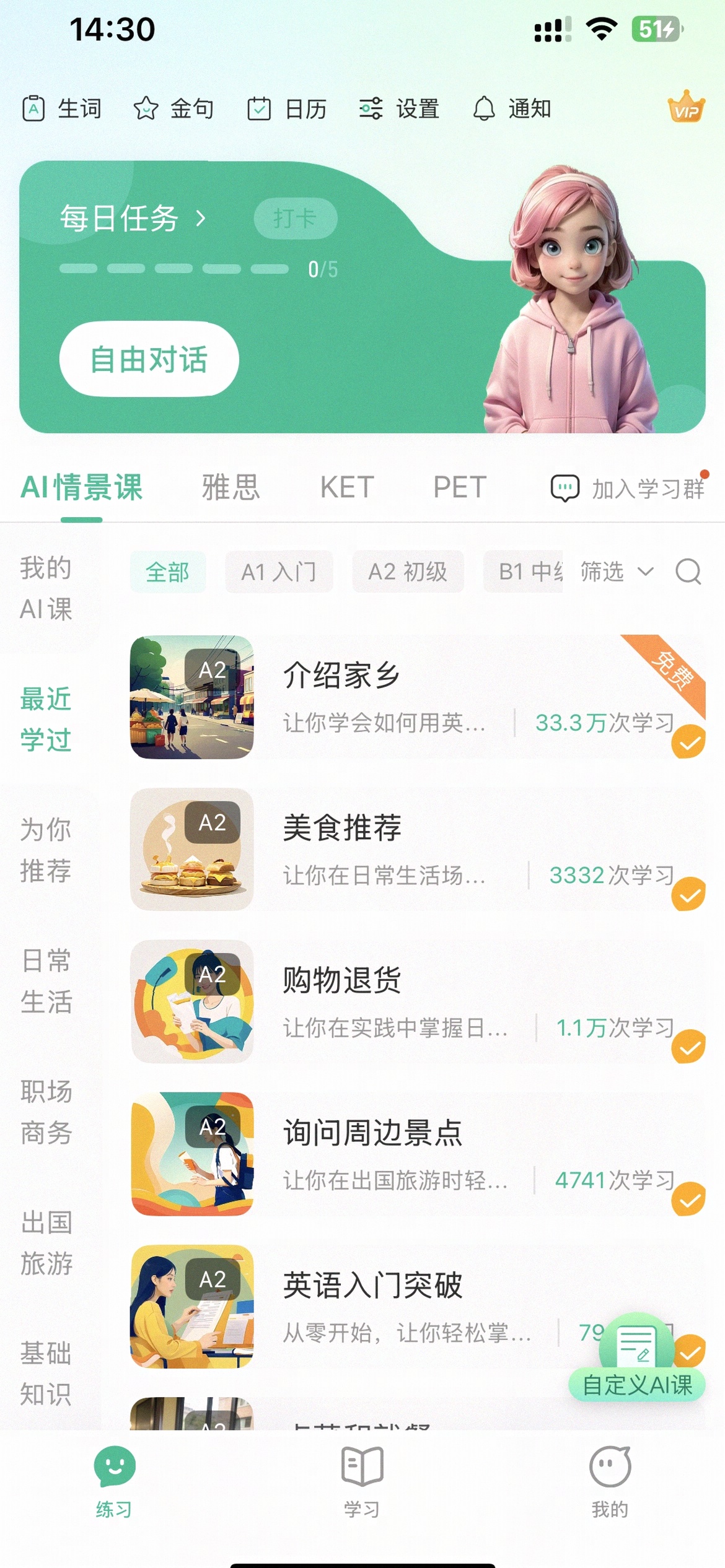Open 通知 notifications
Image resolution: width=725 pixels, height=1568 pixels.
[512, 108]
